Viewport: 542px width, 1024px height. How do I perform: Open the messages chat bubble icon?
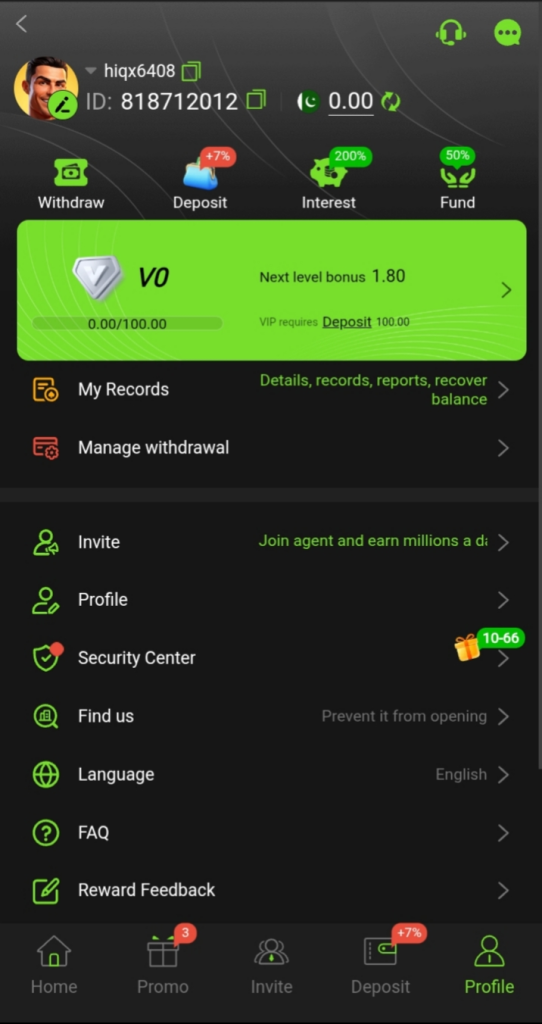click(507, 33)
